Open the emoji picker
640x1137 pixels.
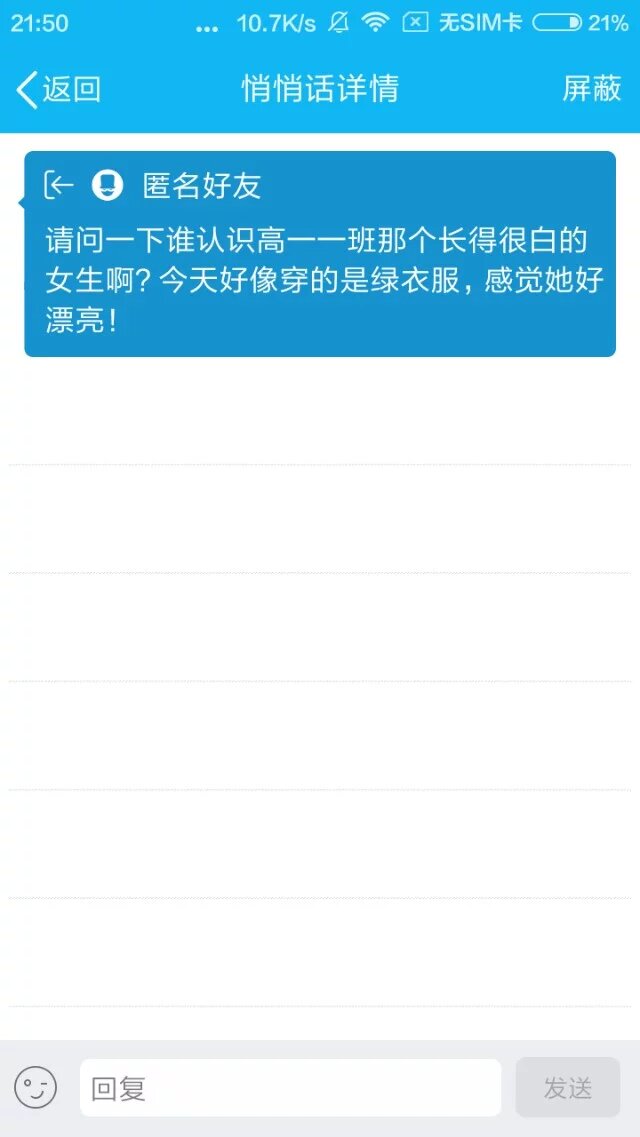coord(35,1087)
